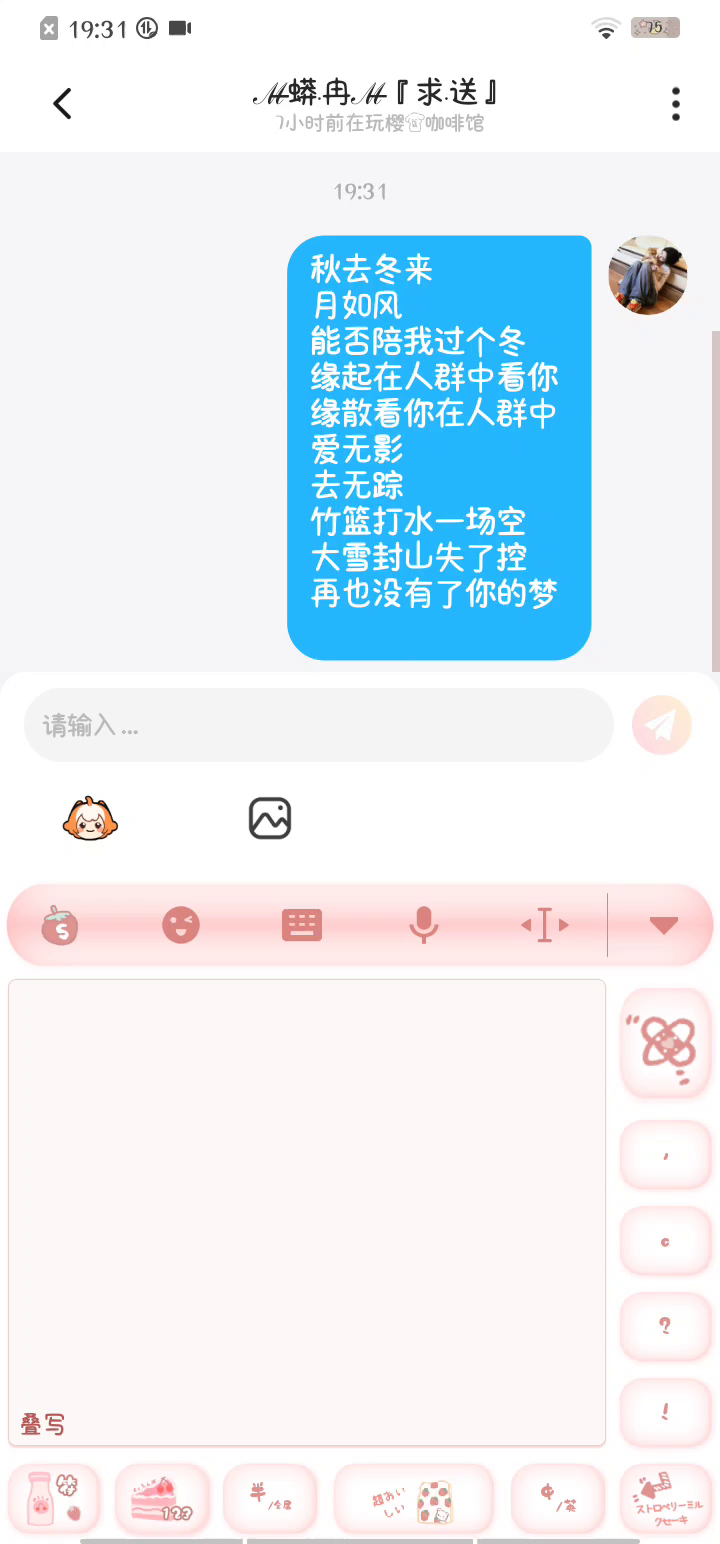
Task: Go back using the top-left arrow
Action: [62, 103]
